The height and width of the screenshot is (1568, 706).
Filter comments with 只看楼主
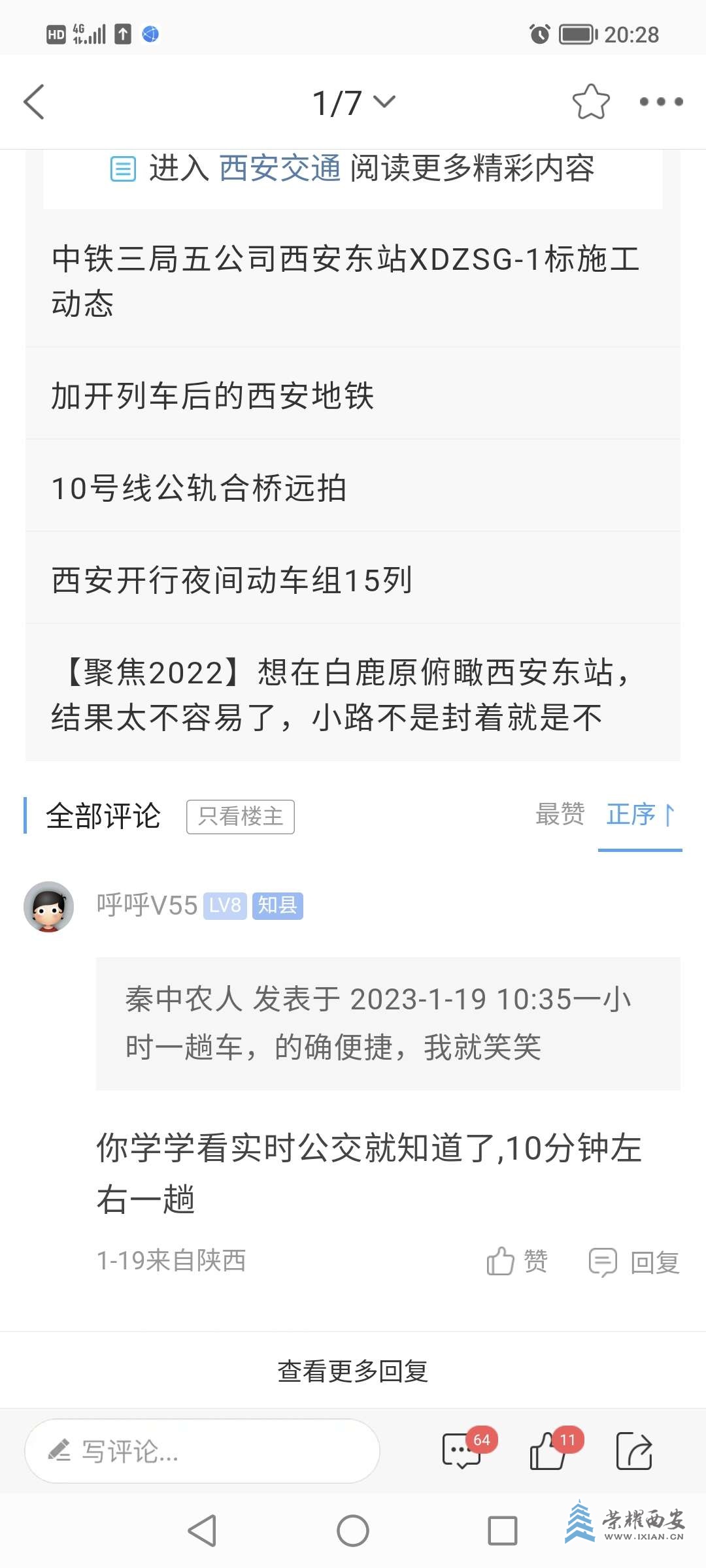click(x=241, y=817)
